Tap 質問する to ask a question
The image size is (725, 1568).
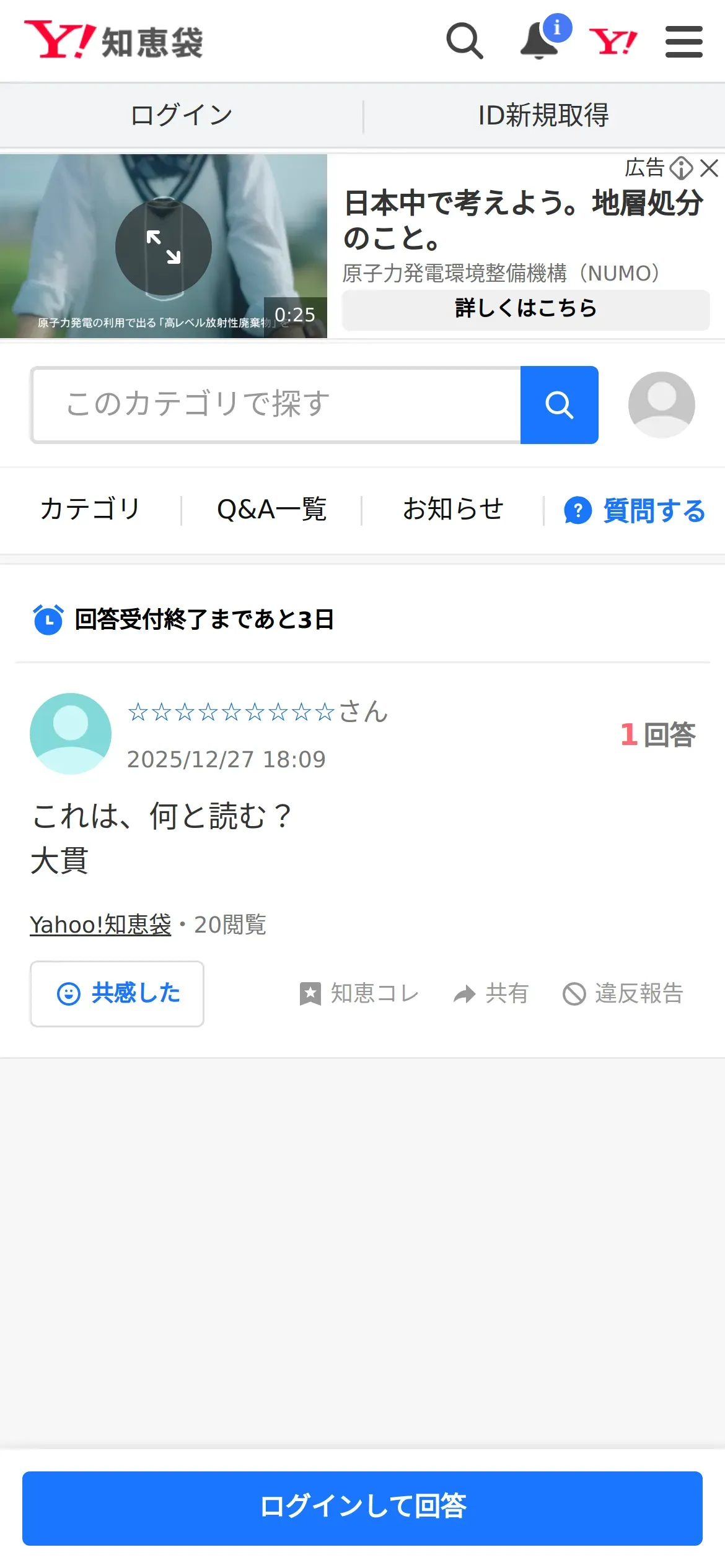click(635, 511)
